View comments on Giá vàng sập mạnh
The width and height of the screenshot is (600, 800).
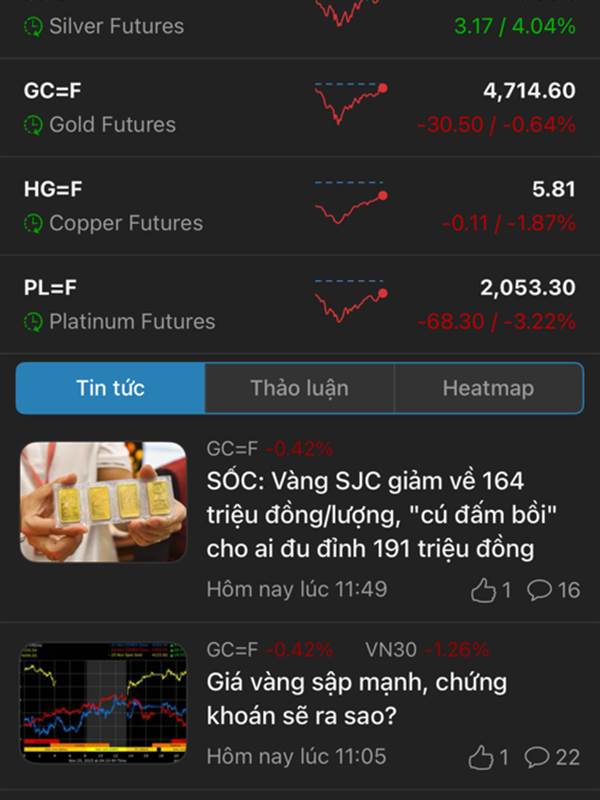click(552, 757)
